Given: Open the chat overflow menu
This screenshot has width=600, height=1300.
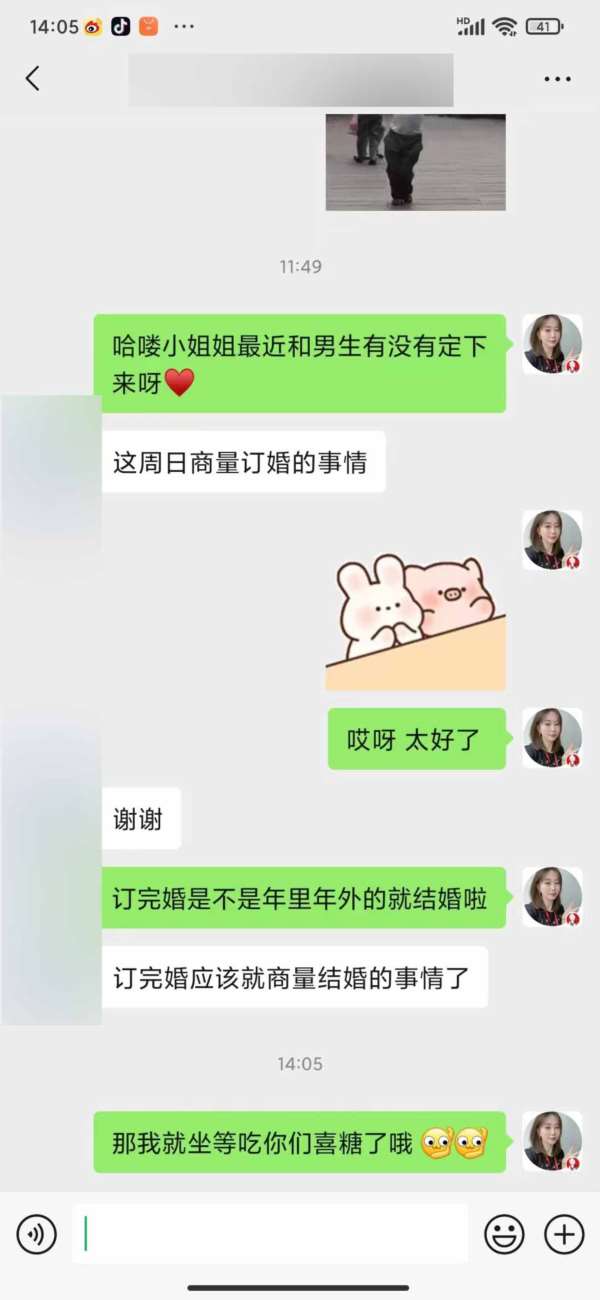Looking at the screenshot, I should point(557,79).
